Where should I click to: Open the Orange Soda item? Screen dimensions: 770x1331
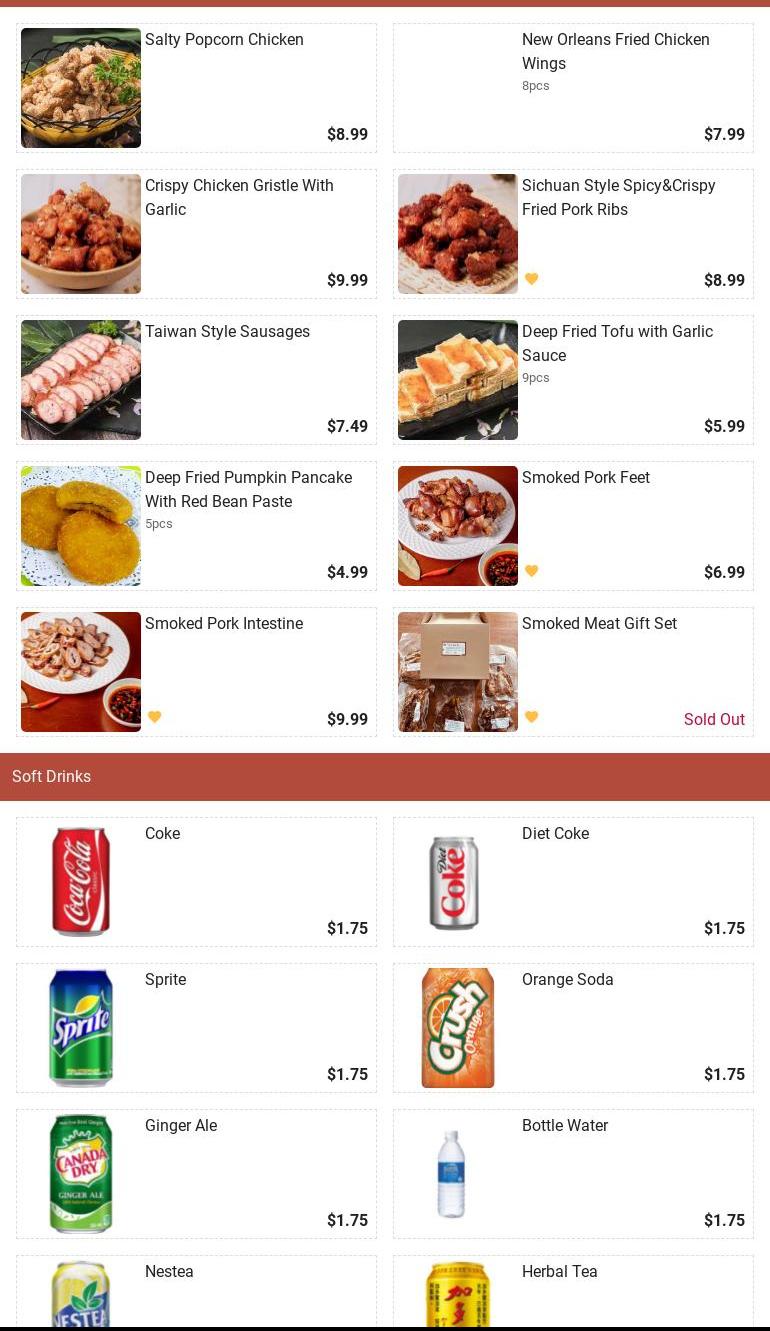pos(573,1028)
